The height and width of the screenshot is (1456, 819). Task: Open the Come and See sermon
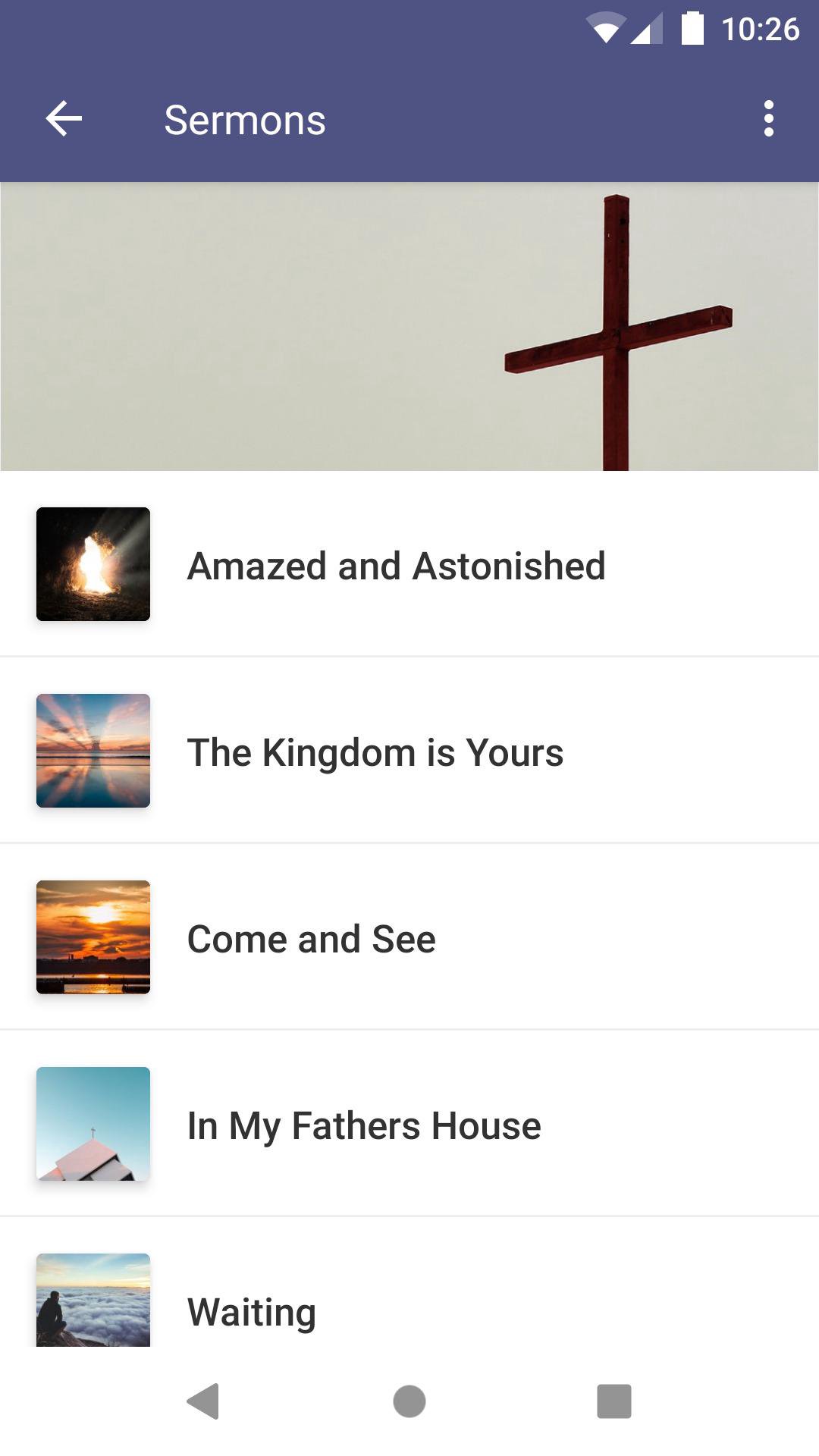(x=312, y=939)
